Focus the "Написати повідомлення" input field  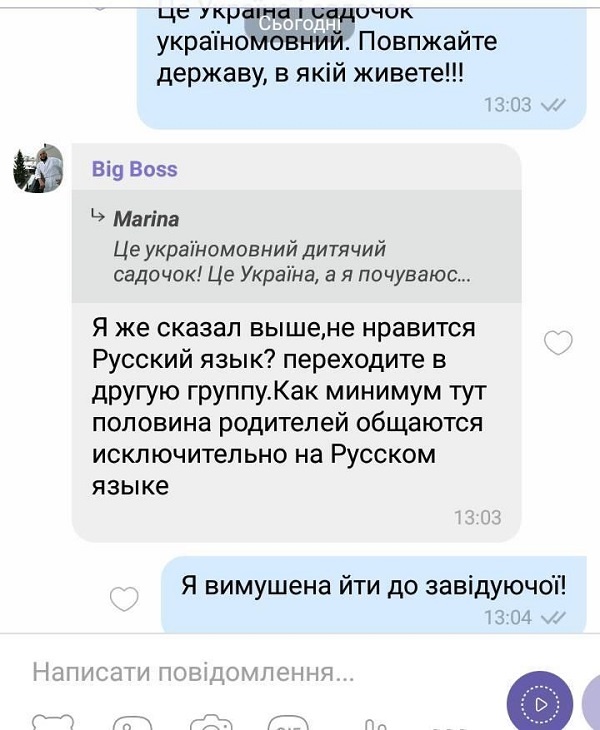(x=250, y=672)
